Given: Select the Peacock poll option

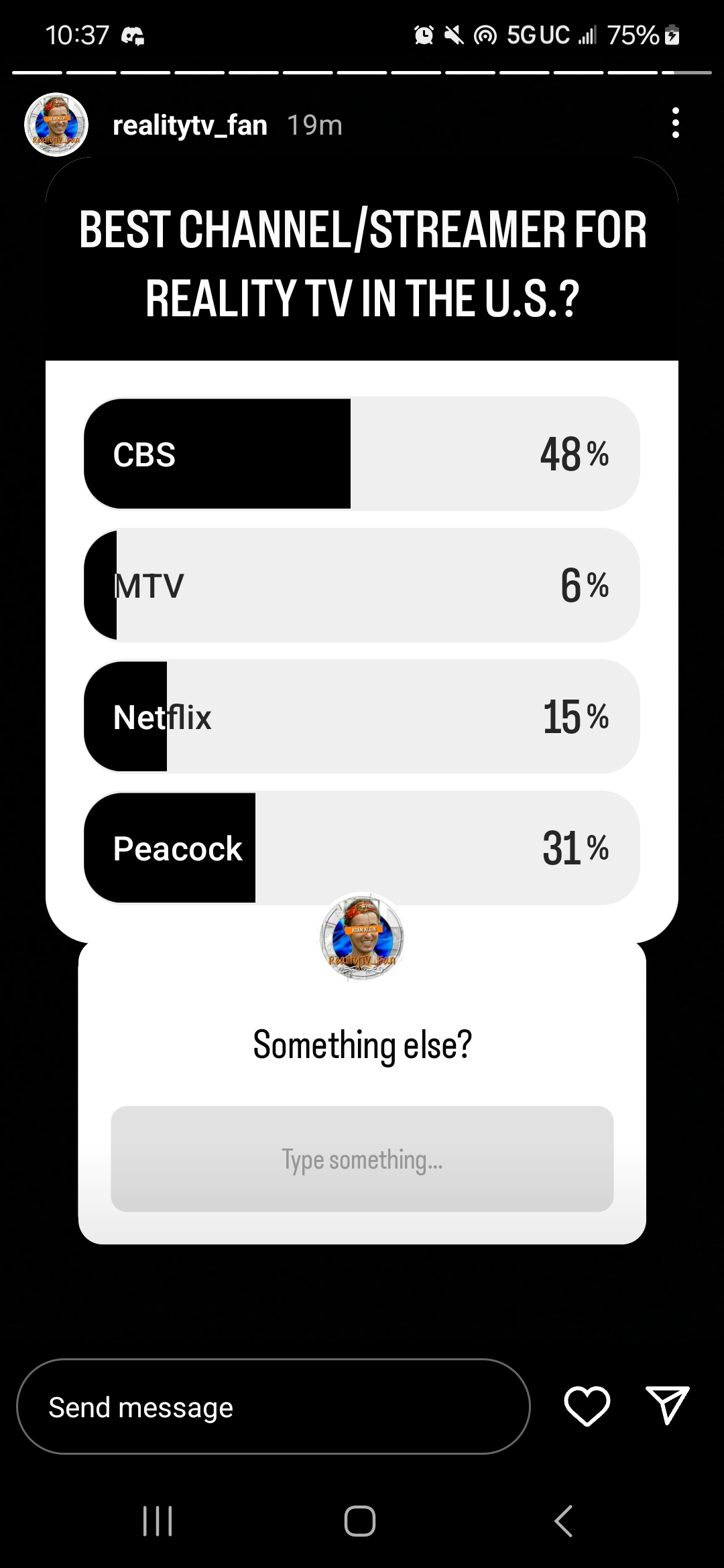Looking at the screenshot, I should pos(362,848).
